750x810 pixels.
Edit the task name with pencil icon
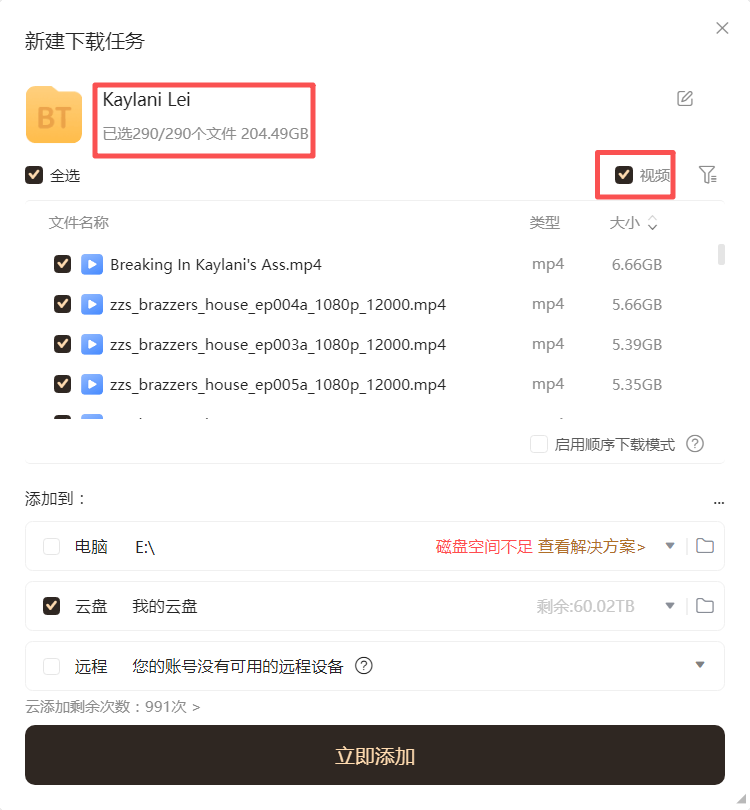coord(685,98)
